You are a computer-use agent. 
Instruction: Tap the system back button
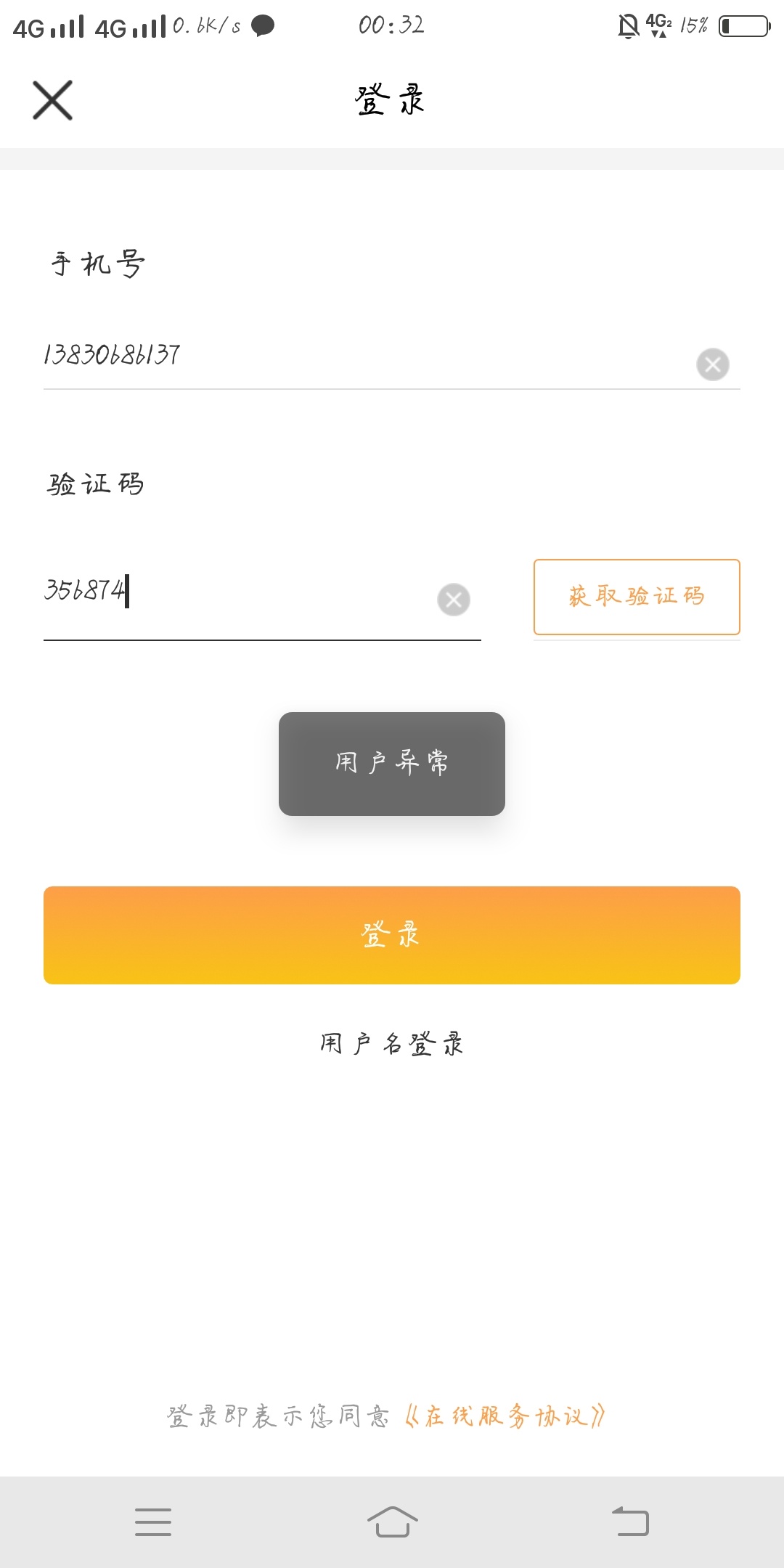point(630,1522)
